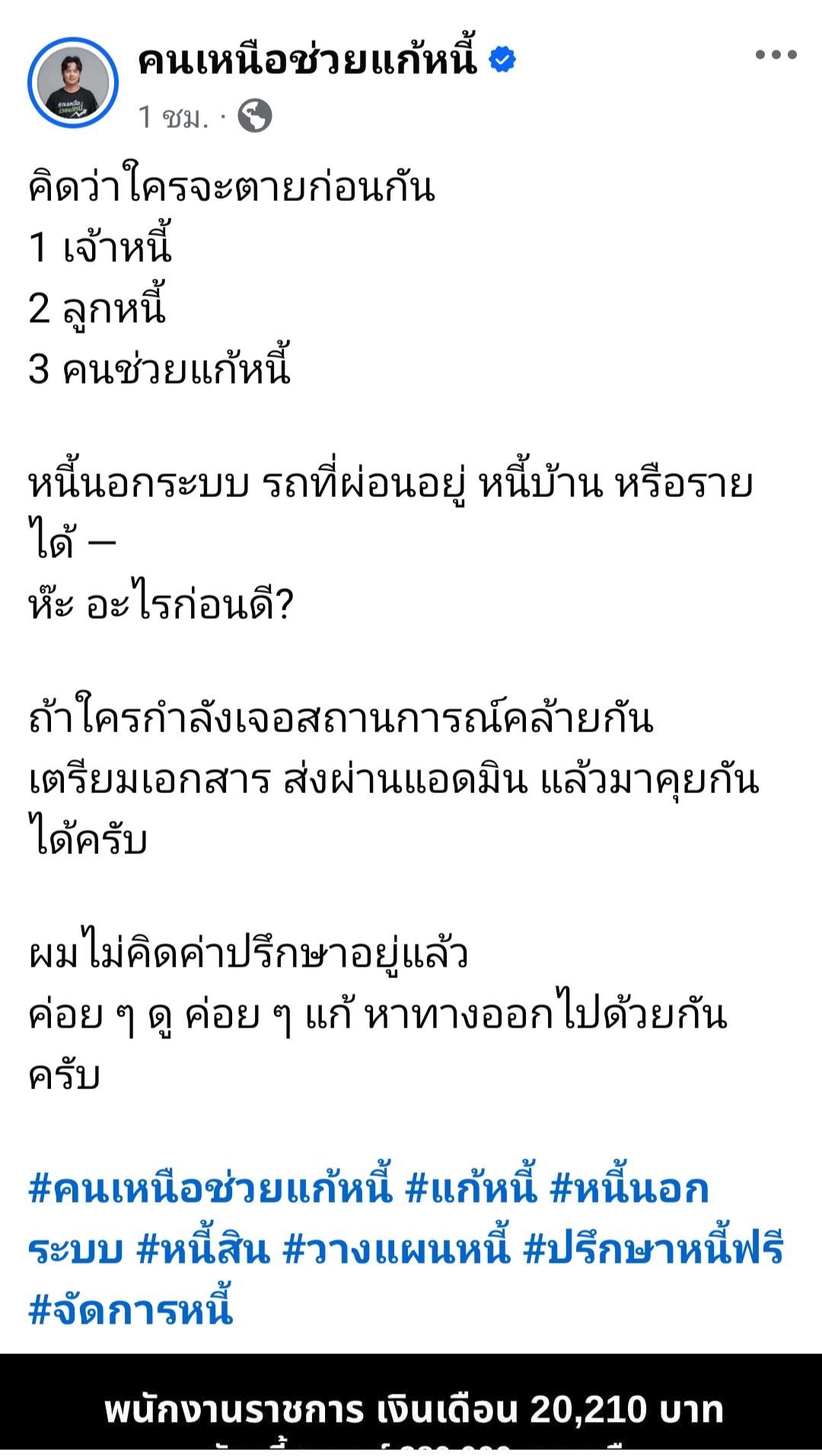Open the #วางแผนหนี้ hashtag
Viewport: 822px width, 1456px height.
[397, 1248]
